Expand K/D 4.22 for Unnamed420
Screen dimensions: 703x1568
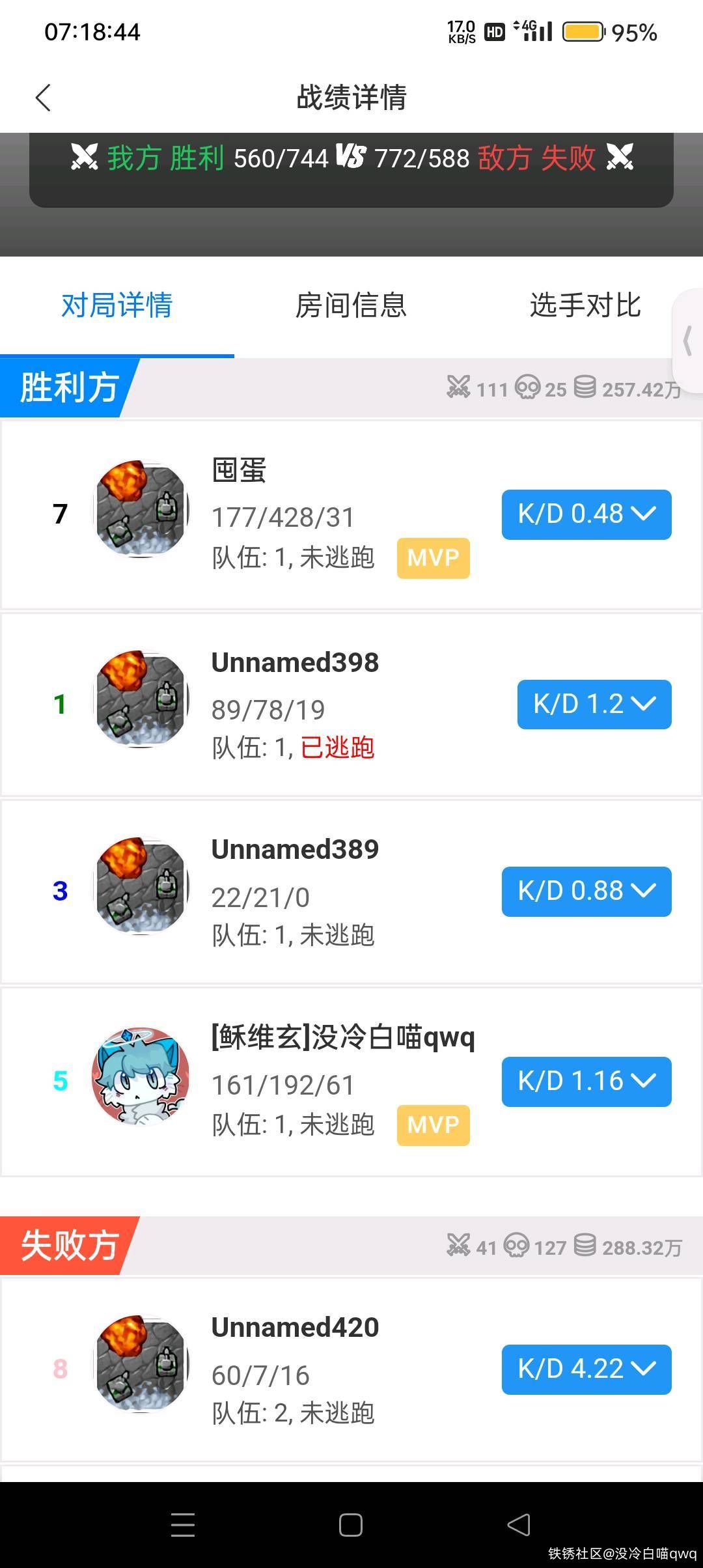point(586,1369)
